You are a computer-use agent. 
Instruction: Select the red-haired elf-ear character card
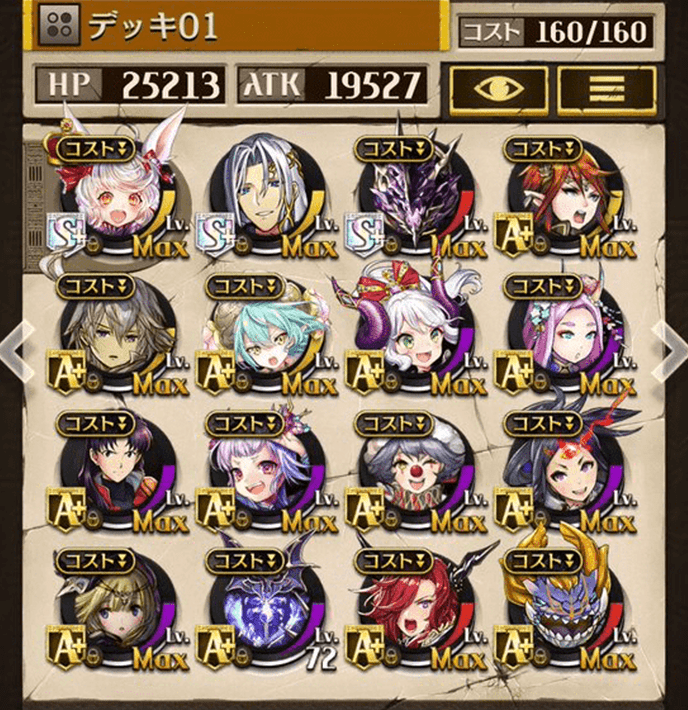click(x=562, y=198)
